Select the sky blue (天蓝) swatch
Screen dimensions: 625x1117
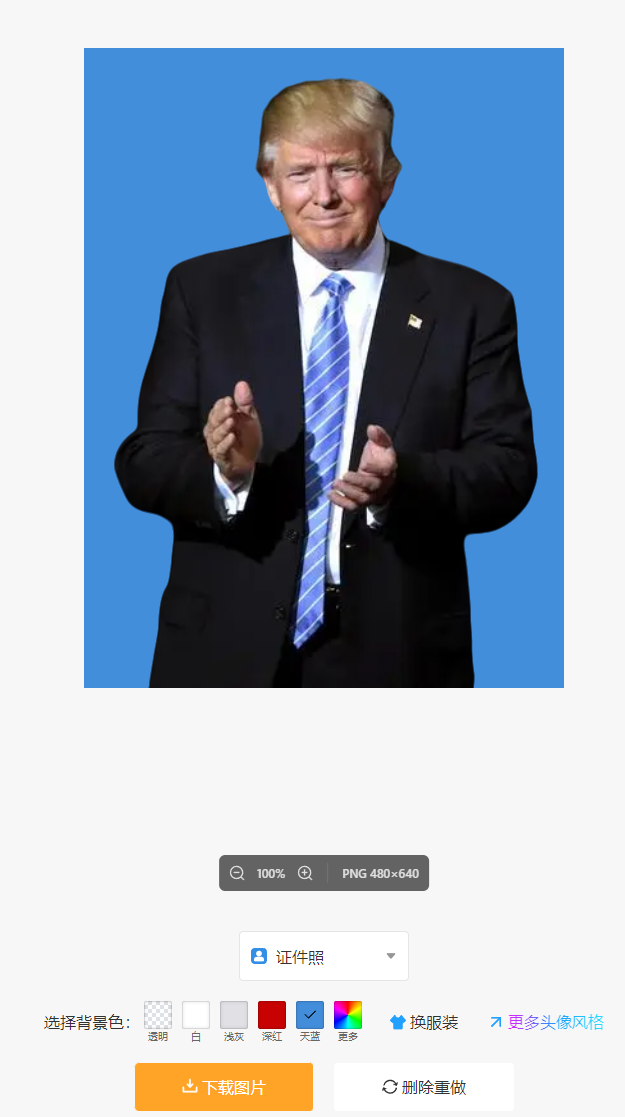click(x=310, y=1015)
